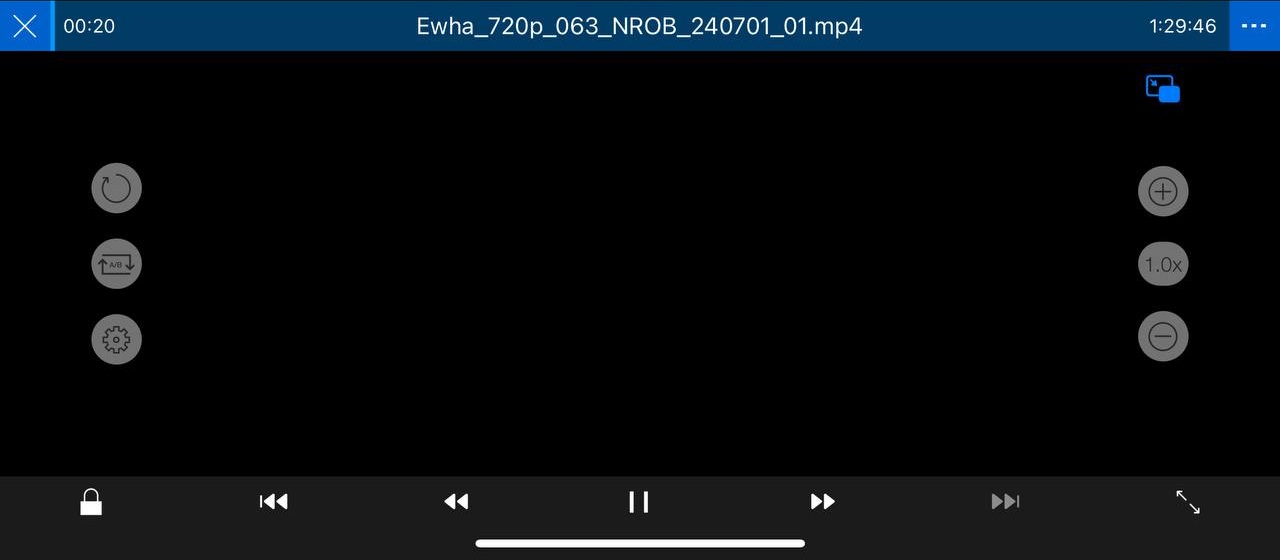Reset speed via 1.0x button

tap(1163, 265)
